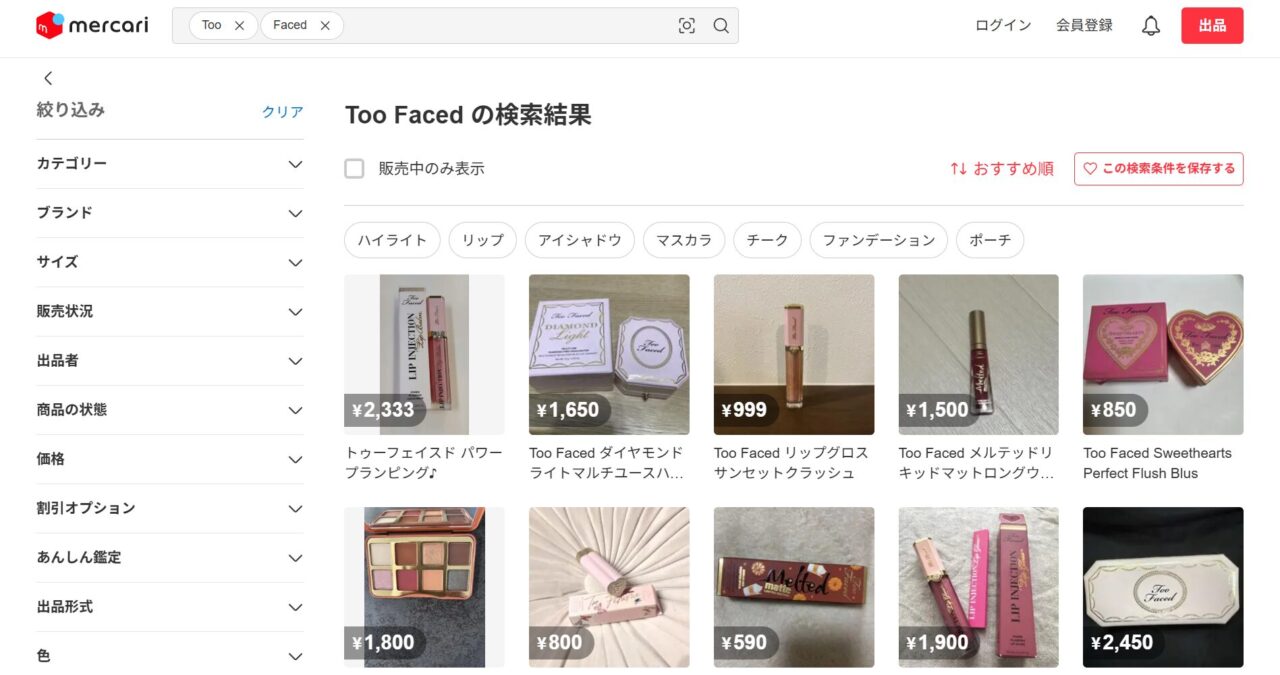Open the 会員登録 sign-up link
1280x675 pixels.
[1084, 26]
